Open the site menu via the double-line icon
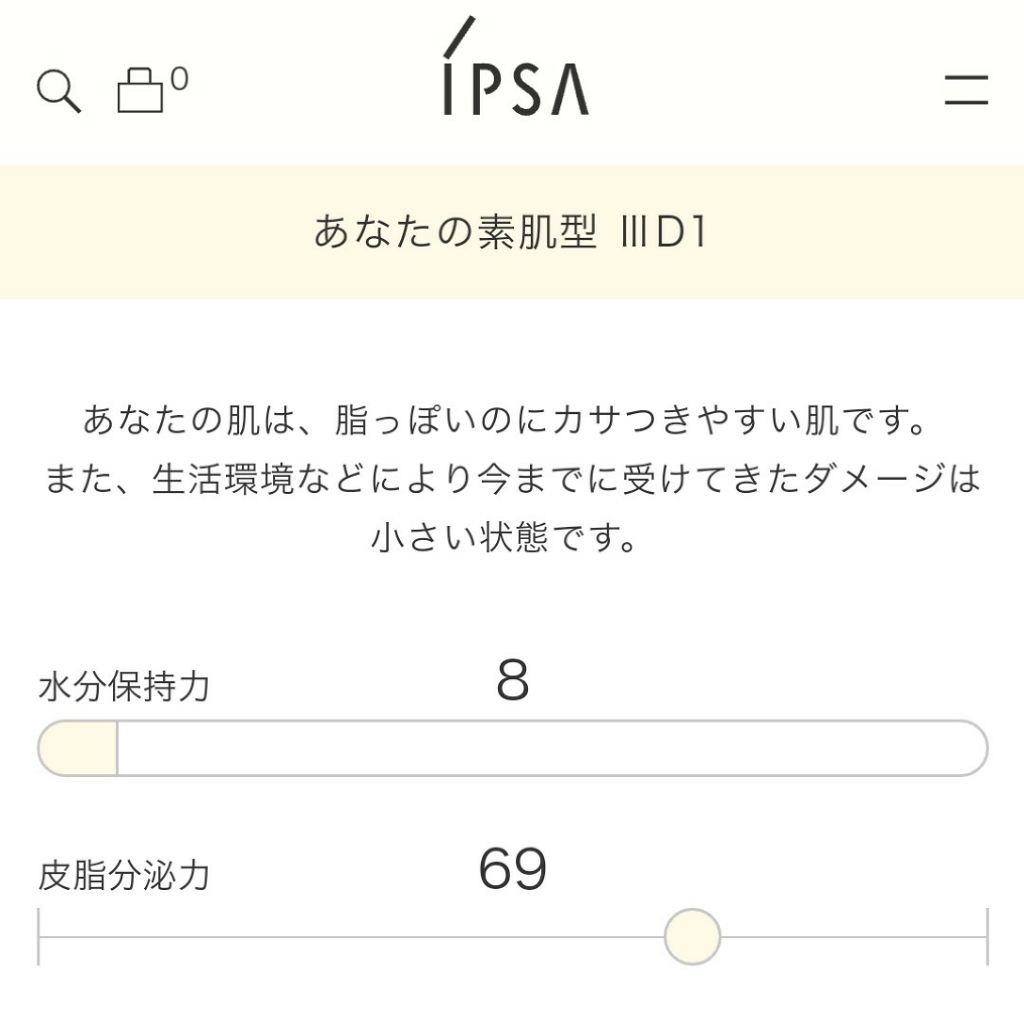Viewport: 1024px width, 1032px height. tap(965, 90)
